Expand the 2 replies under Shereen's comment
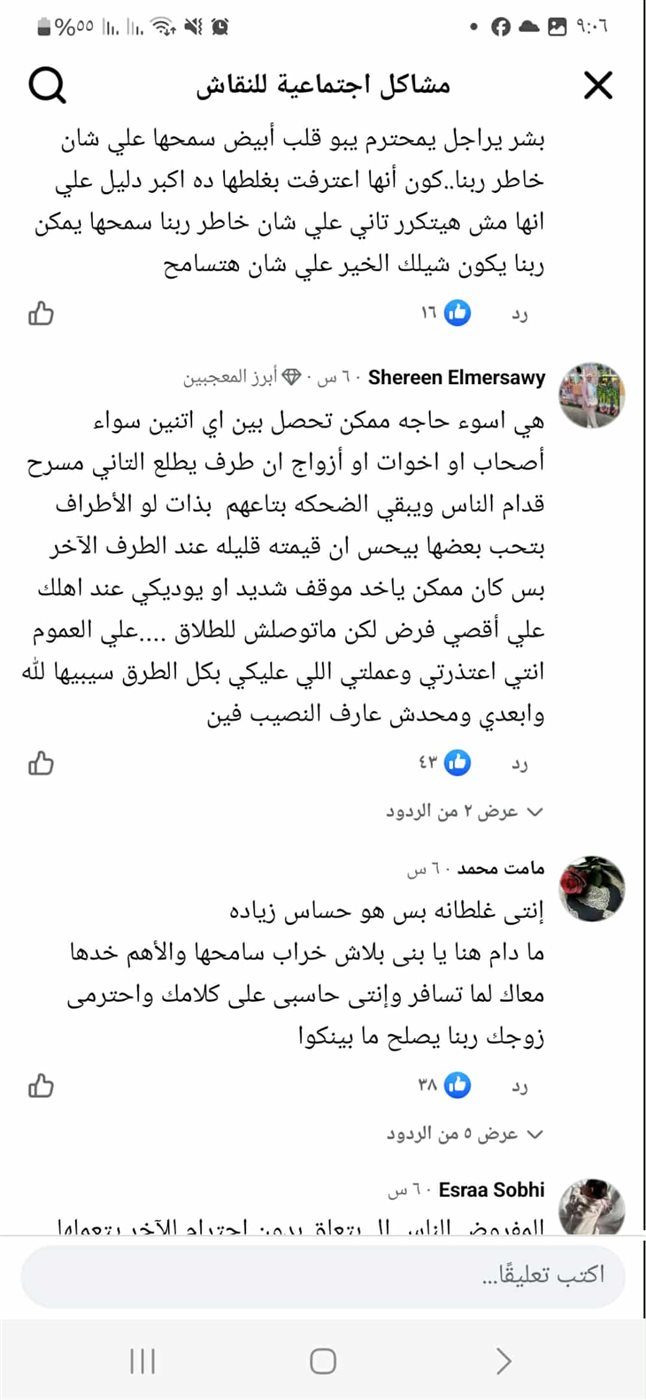The height and width of the screenshot is (1400, 646). [x=464, y=812]
